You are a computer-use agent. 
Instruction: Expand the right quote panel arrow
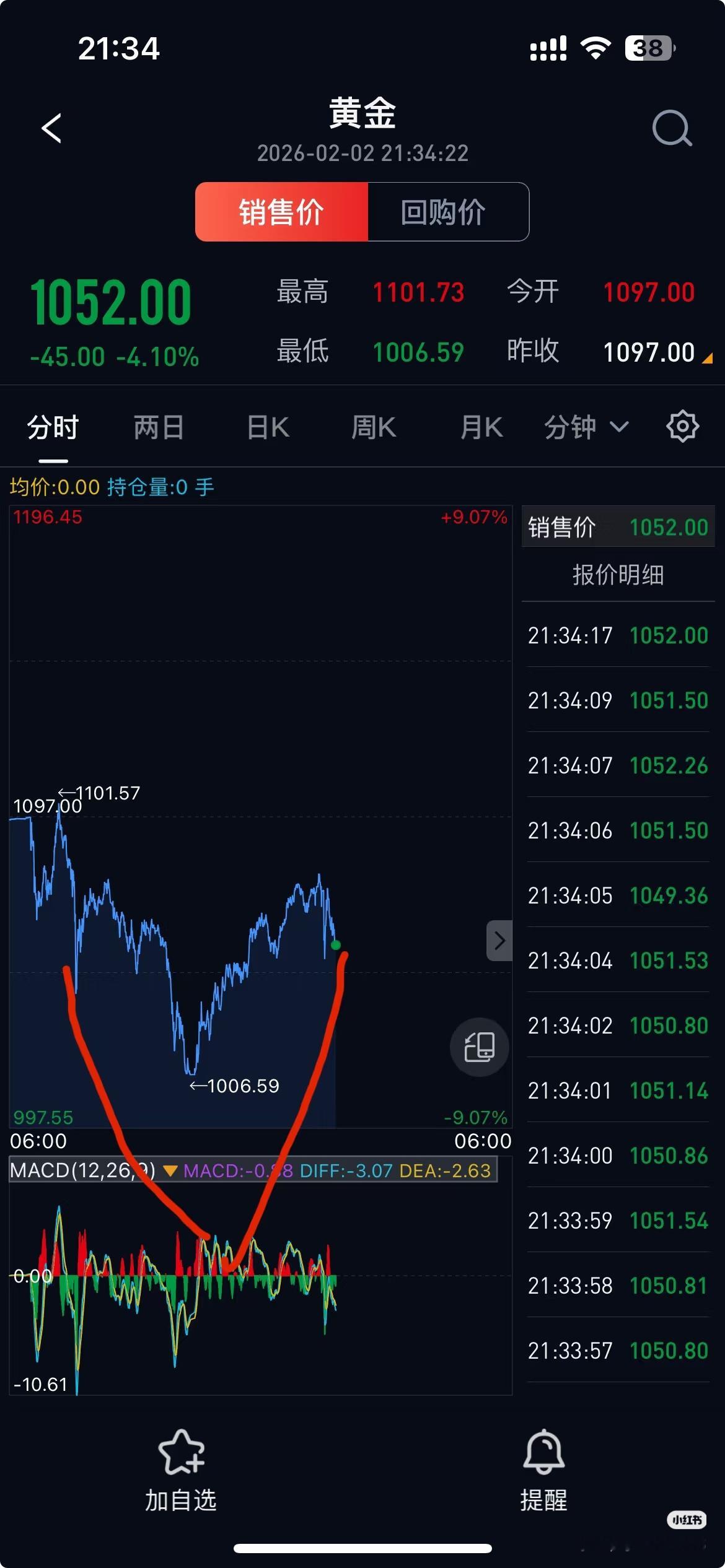pyautogui.click(x=499, y=941)
